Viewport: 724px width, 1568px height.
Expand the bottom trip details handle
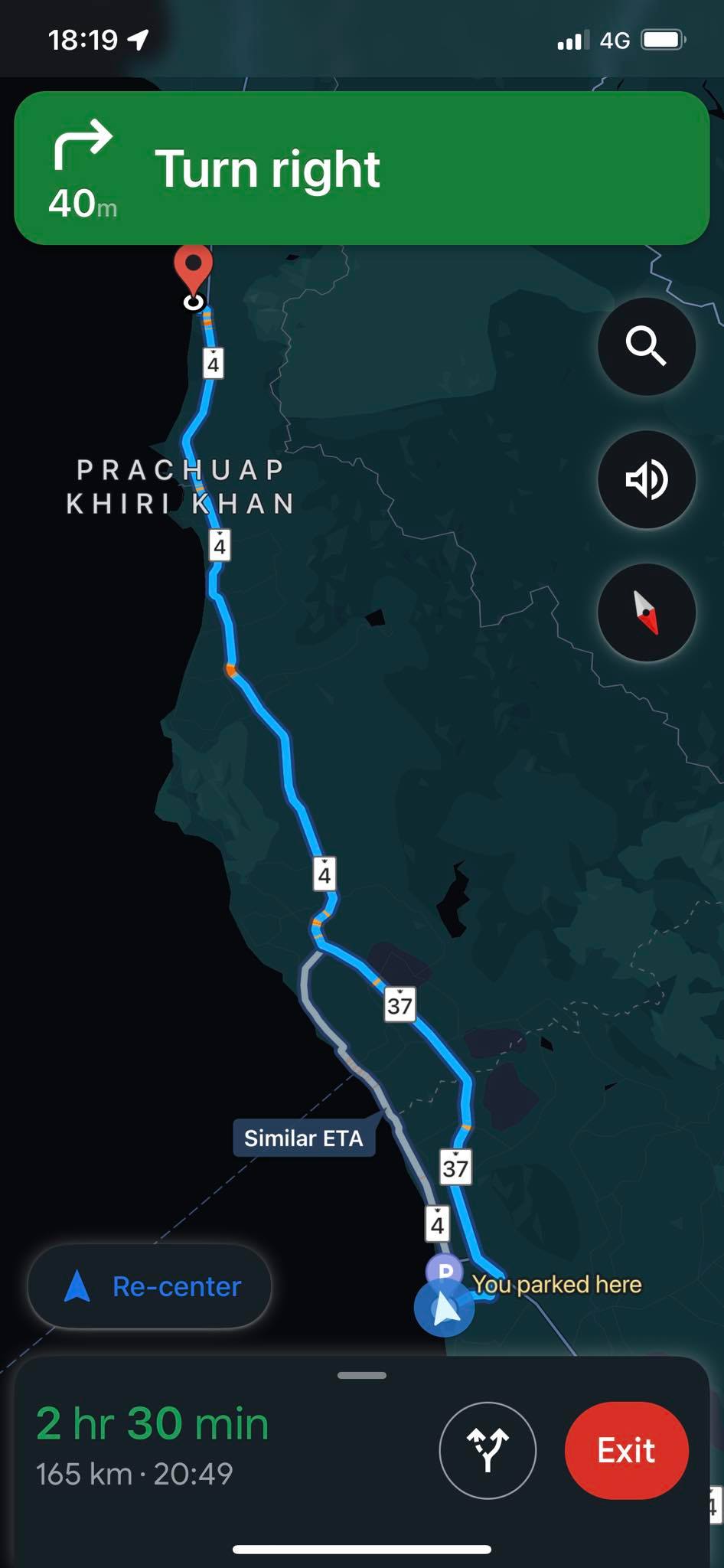coord(361,1376)
